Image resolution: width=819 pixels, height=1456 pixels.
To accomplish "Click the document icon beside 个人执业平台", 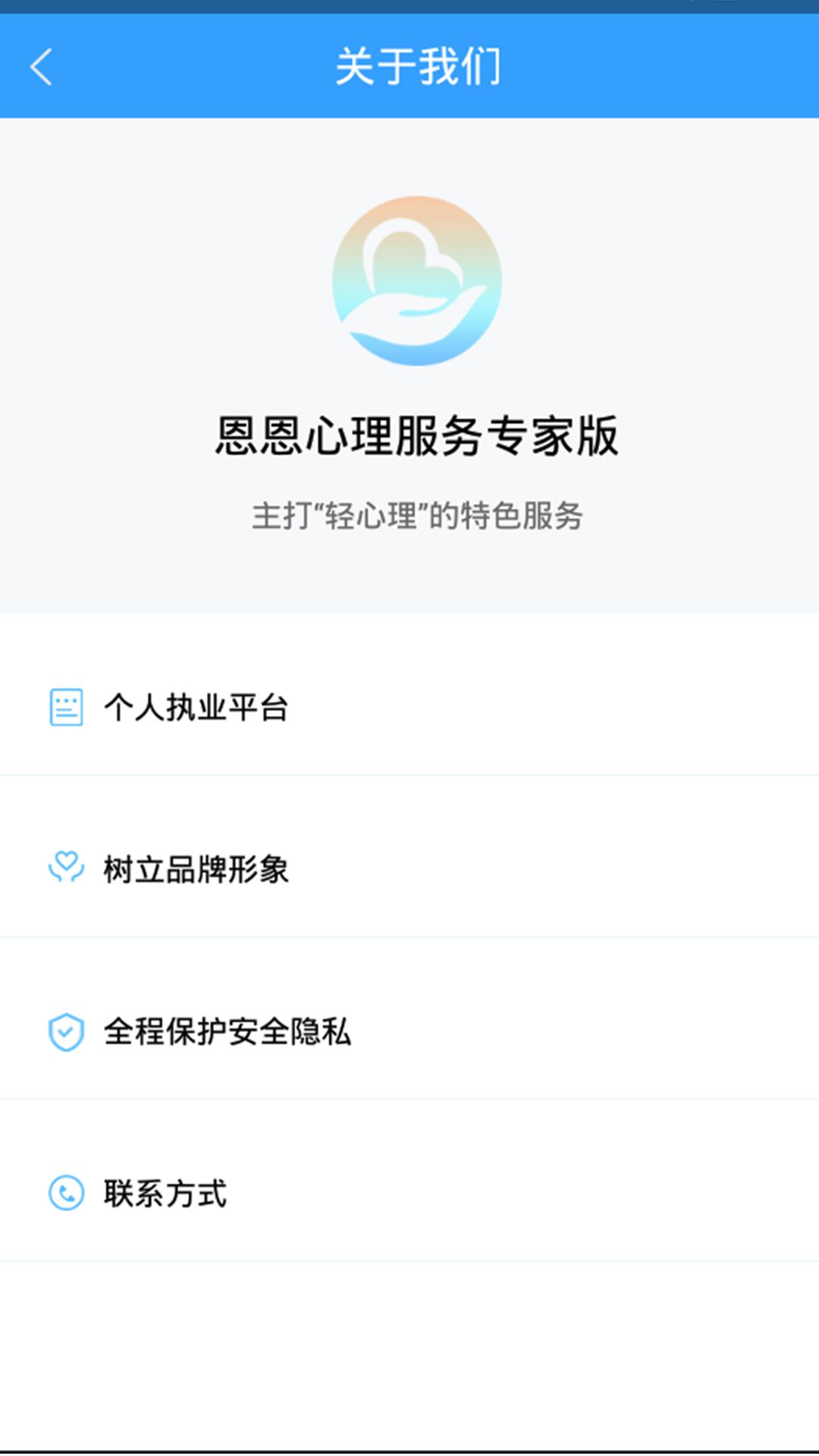I will [67, 708].
